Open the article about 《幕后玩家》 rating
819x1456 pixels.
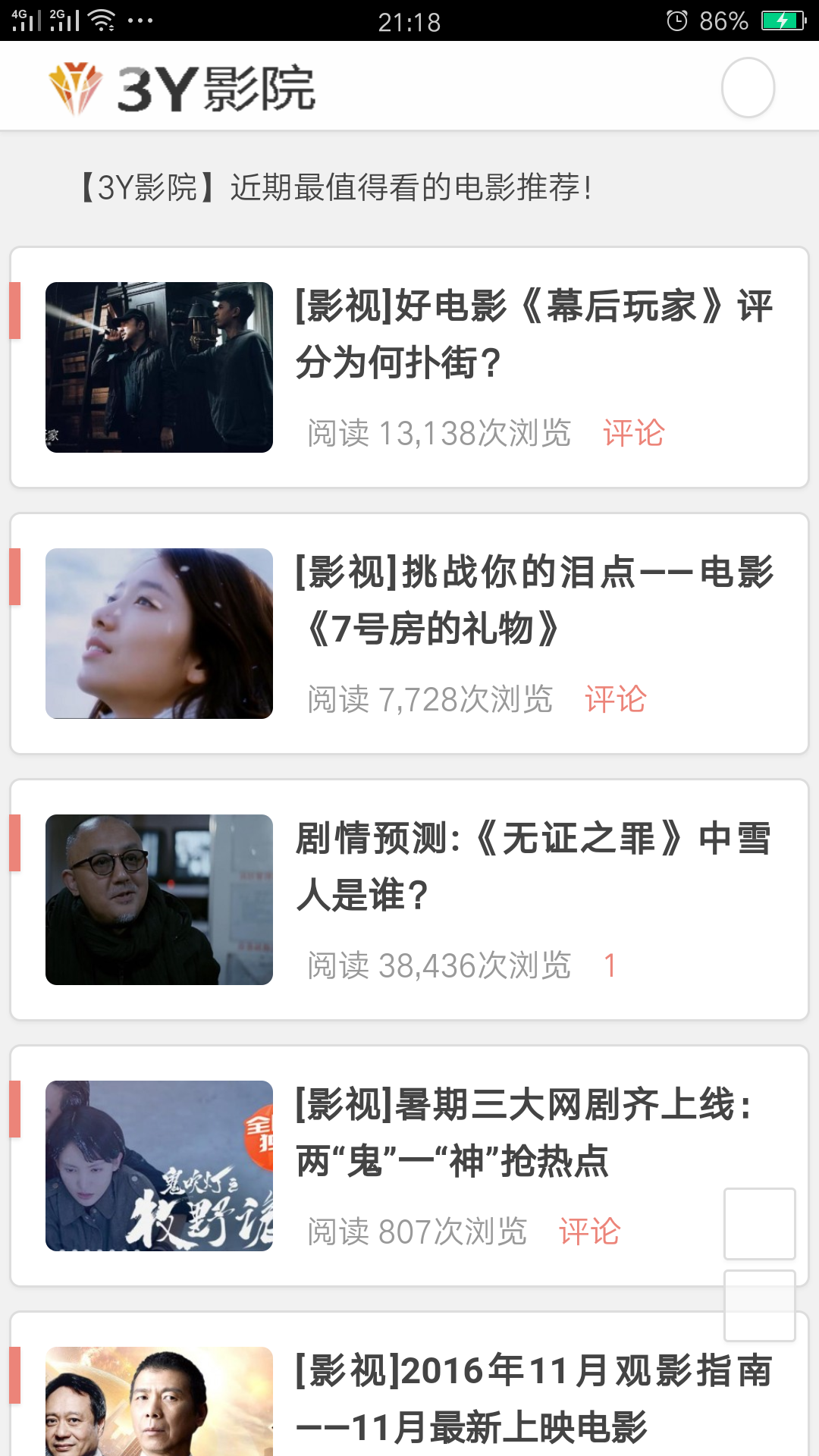coord(533,334)
